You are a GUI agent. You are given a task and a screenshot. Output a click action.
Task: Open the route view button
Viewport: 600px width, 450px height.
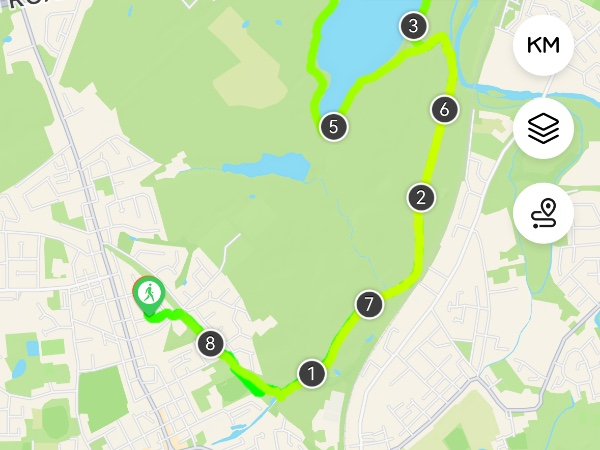click(543, 213)
